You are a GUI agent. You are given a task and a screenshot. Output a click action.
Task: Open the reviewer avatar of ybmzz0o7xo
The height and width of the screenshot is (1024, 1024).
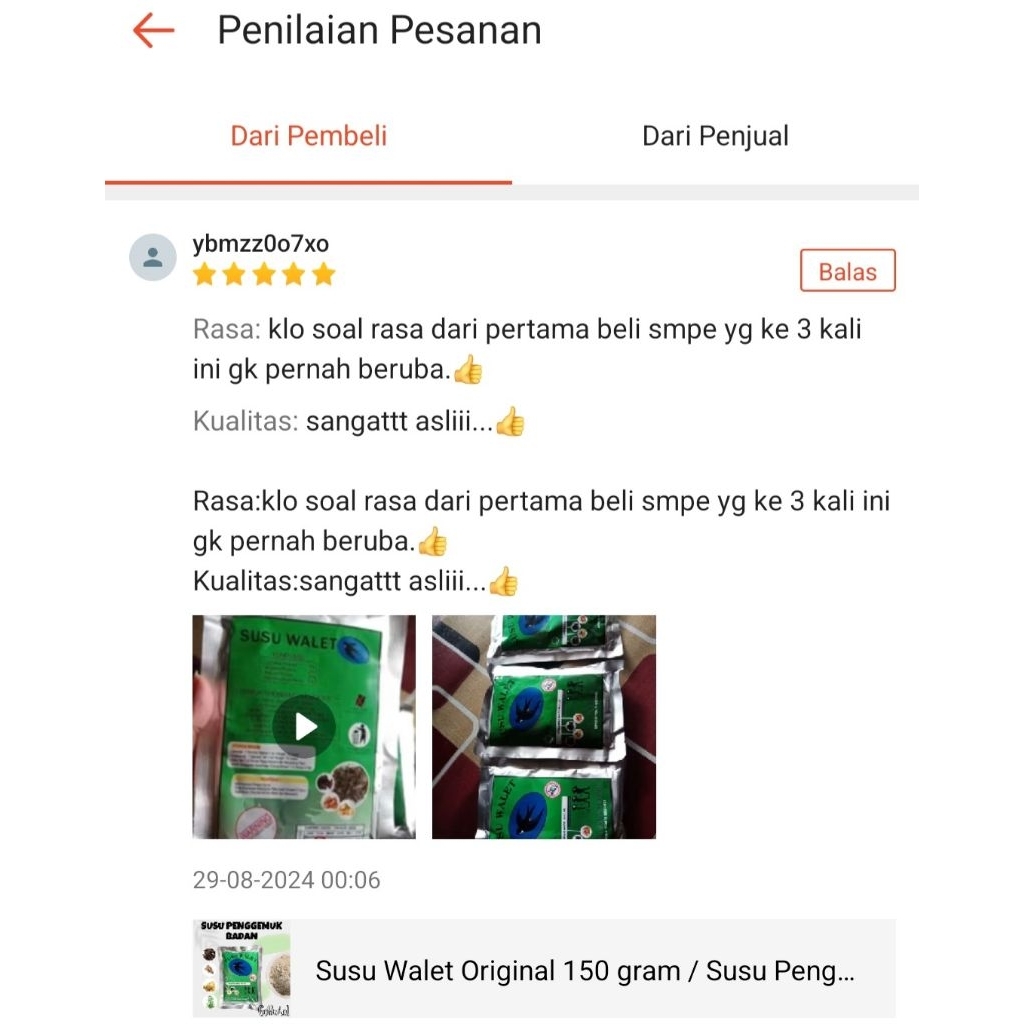153,258
